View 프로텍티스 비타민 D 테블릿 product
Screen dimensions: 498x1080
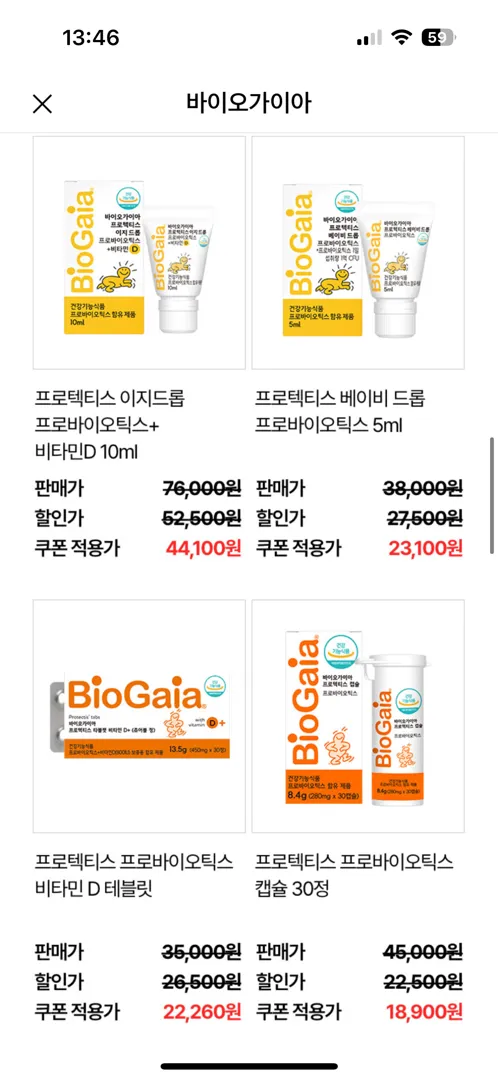[x=139, y=716]
